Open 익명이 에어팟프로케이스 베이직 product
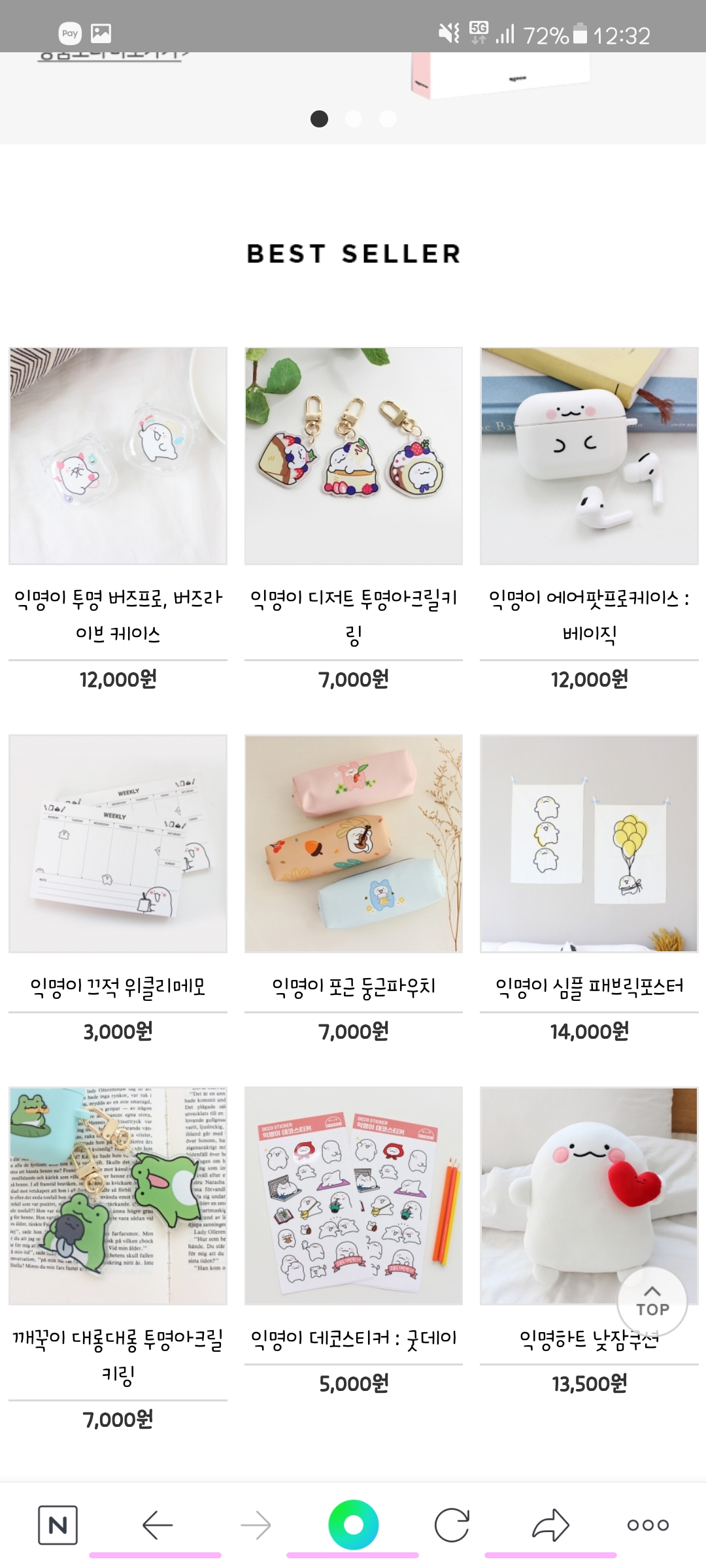This screenshot has width=706, height=1568. click(x=589, y=456)
